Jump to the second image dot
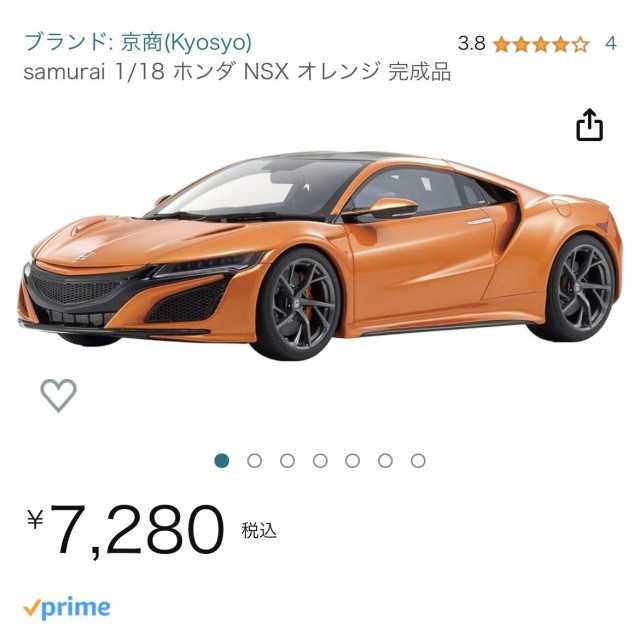Image resolution: width=640 pixels, height=636 pixels. 254,461
